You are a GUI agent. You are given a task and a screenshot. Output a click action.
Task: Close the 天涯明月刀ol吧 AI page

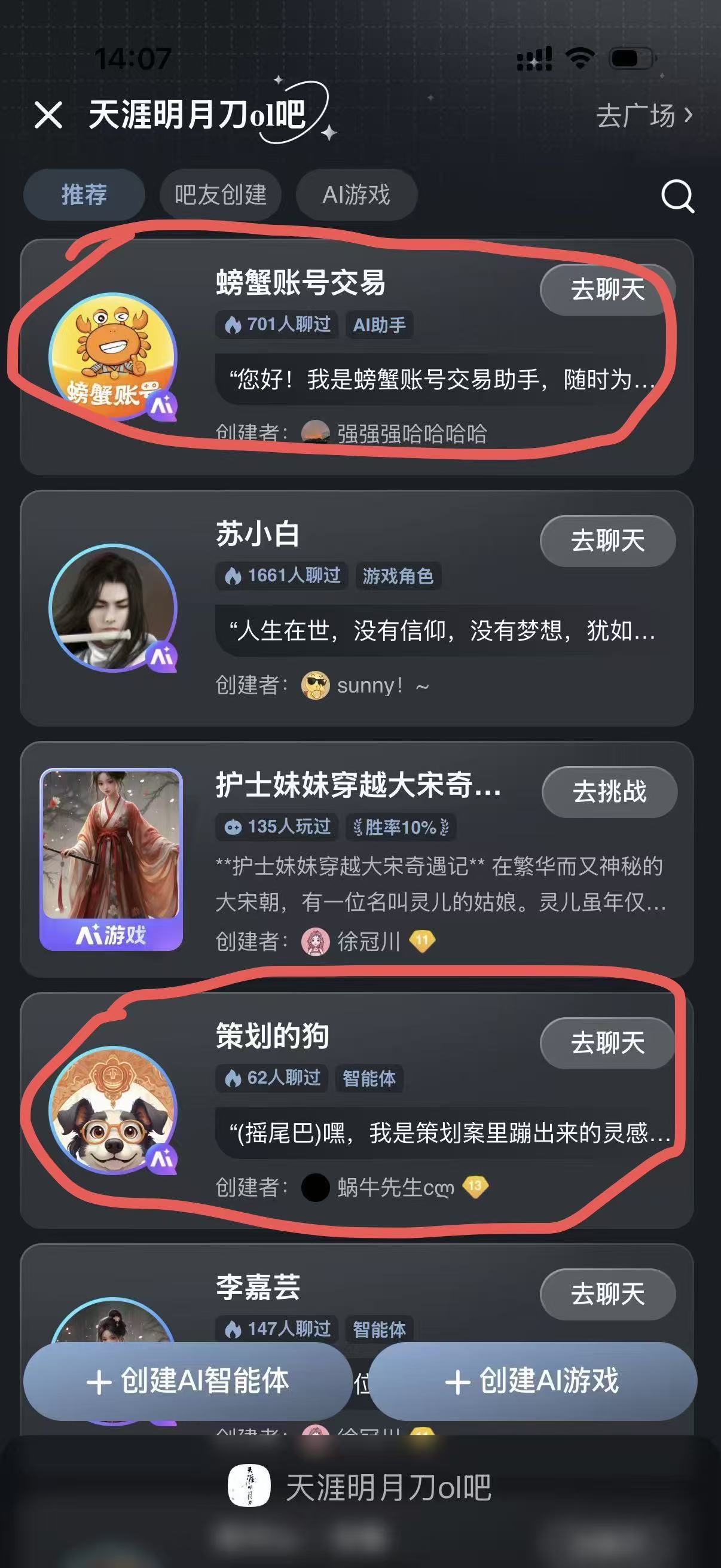click(48, 115)
